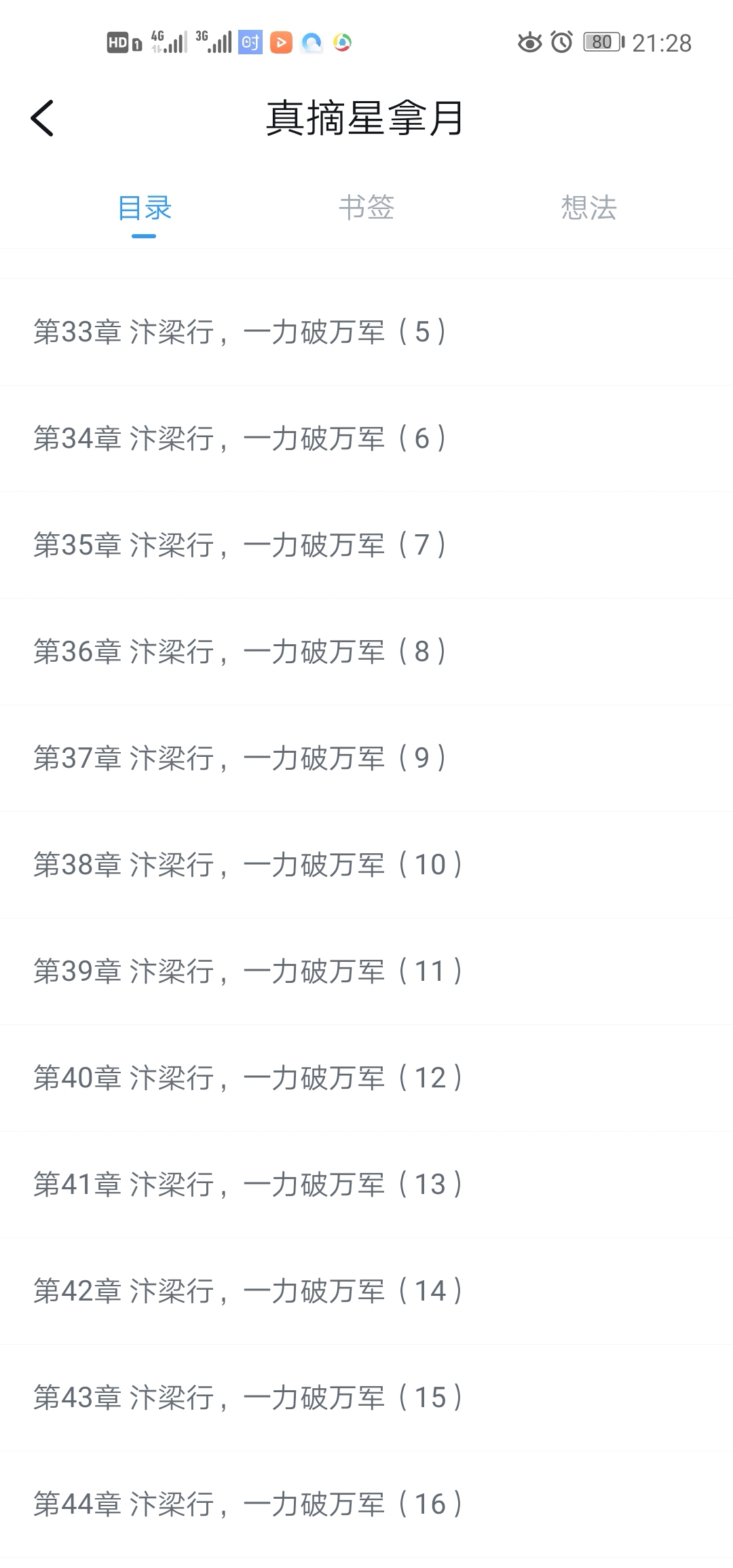Viewport: 733px width, 1568px height.
Task: Read 第36章 汴梁行(8)
Action: click(240, 652)
